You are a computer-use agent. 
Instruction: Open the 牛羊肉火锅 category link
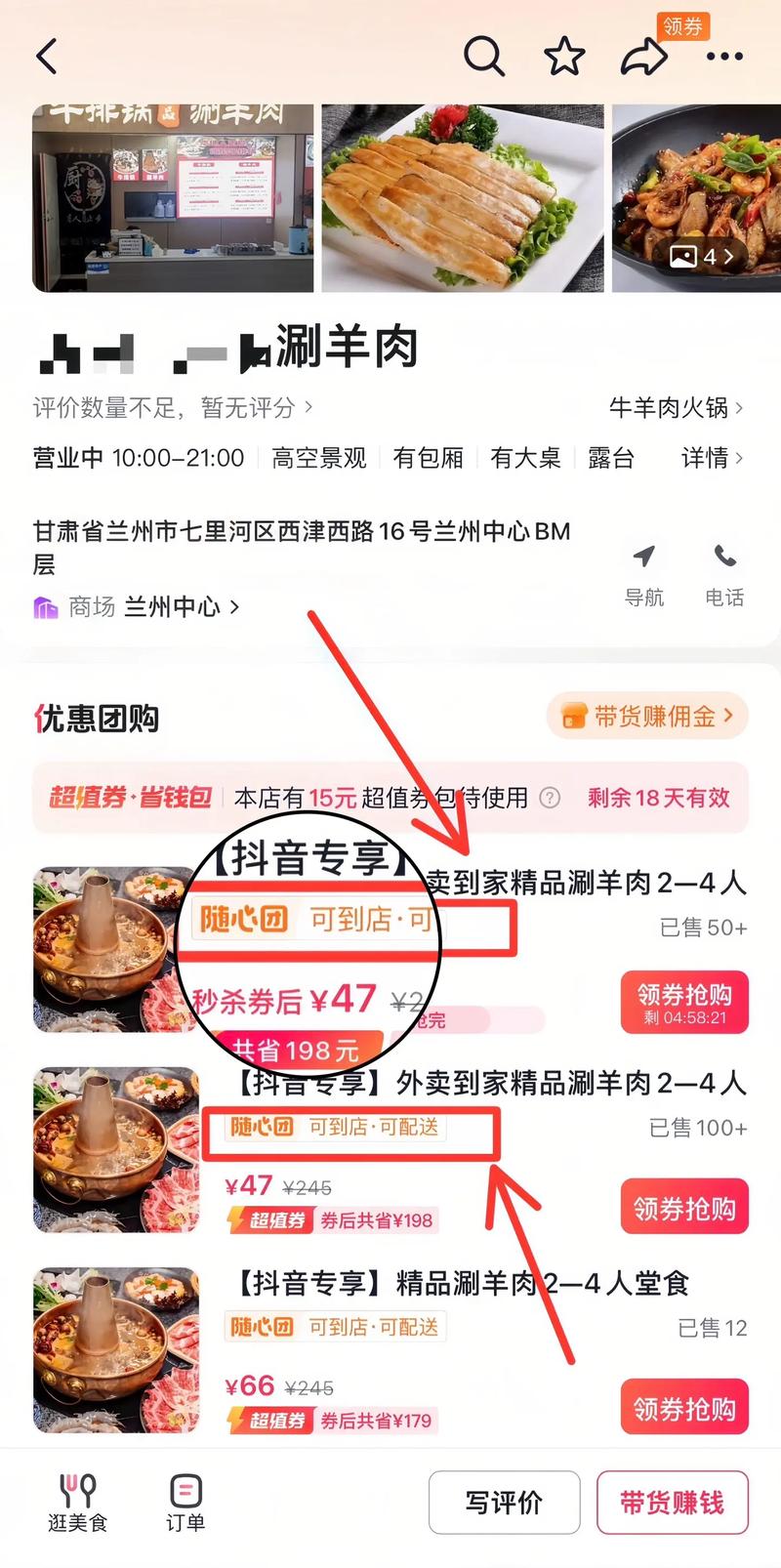pyautogui.click(x=671, y=408)
